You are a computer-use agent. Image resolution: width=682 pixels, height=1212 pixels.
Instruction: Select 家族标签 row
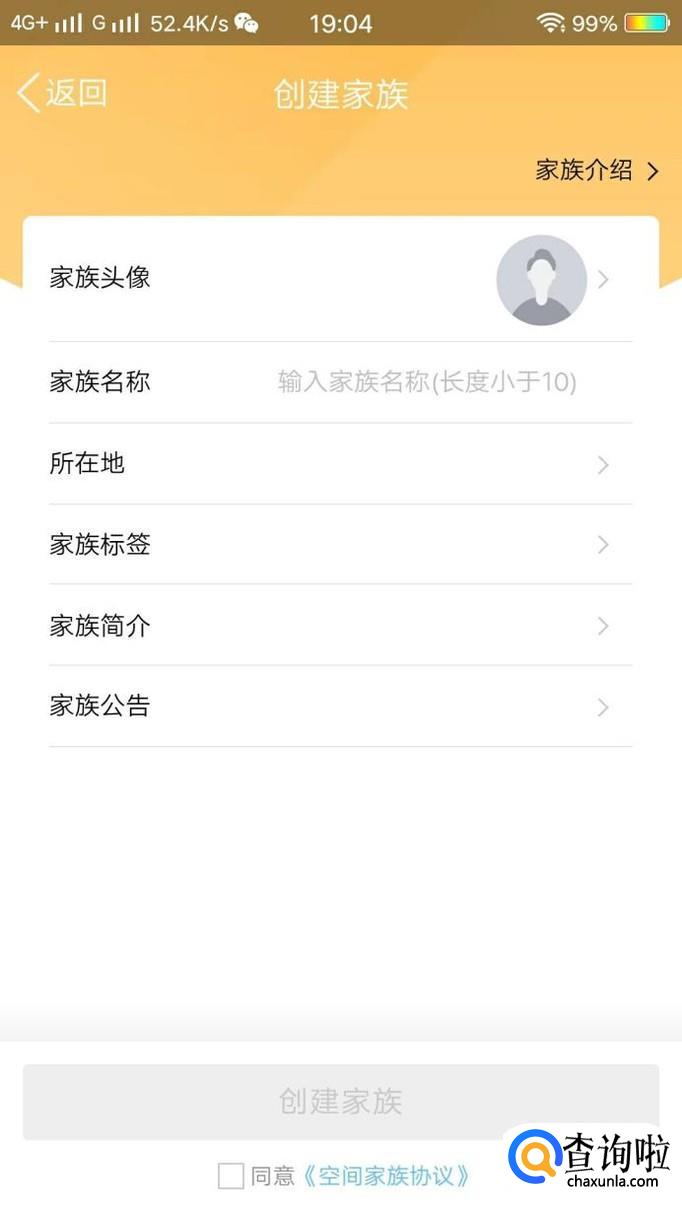pyautogui.click(x=340, y=545)
